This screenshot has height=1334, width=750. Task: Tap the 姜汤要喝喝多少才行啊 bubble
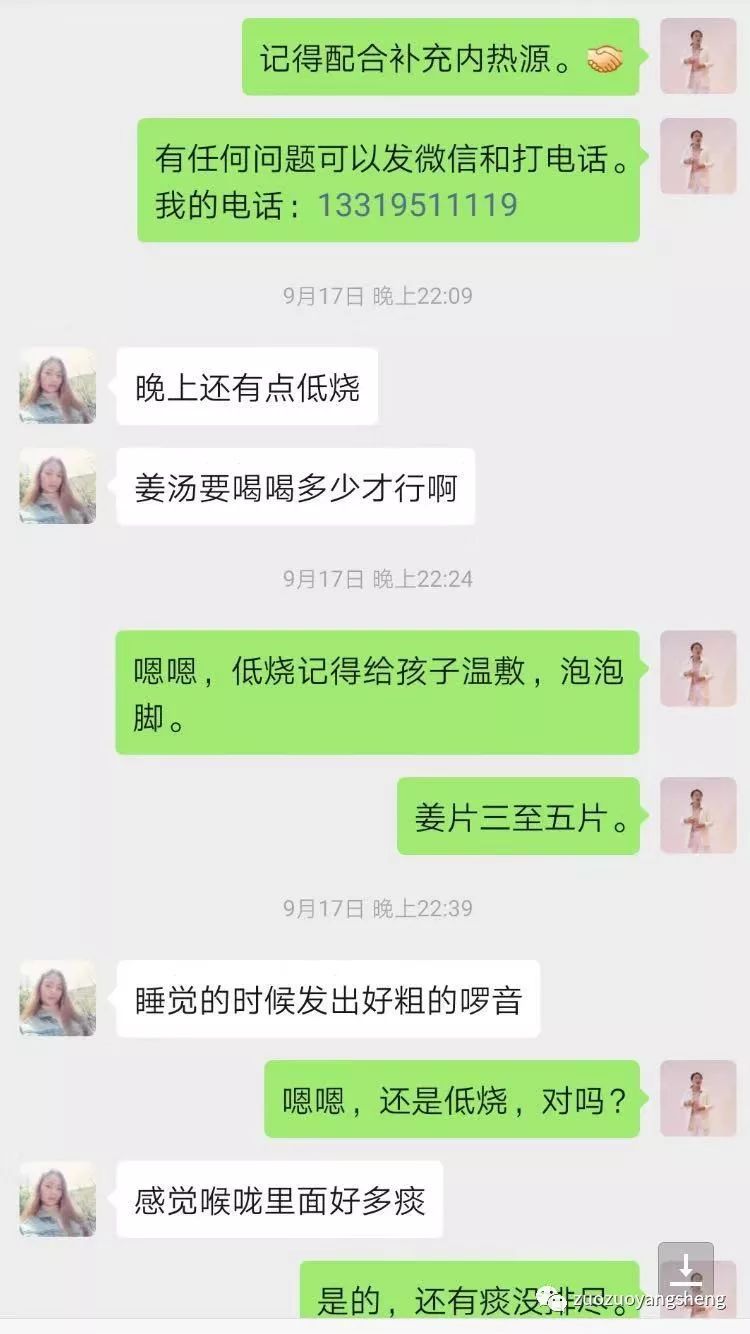[295, 486]
